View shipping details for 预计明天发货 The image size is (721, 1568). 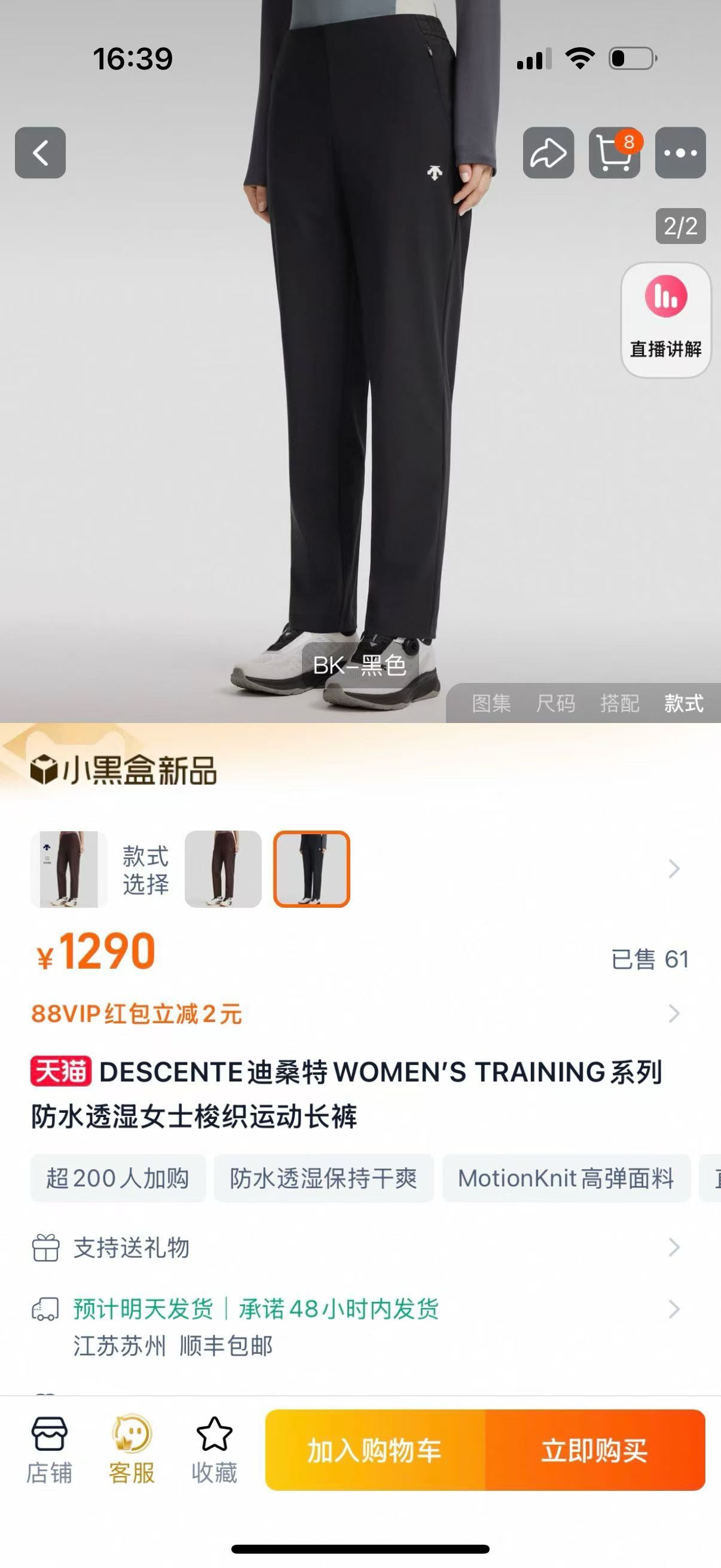click(x=255, y=1308)
